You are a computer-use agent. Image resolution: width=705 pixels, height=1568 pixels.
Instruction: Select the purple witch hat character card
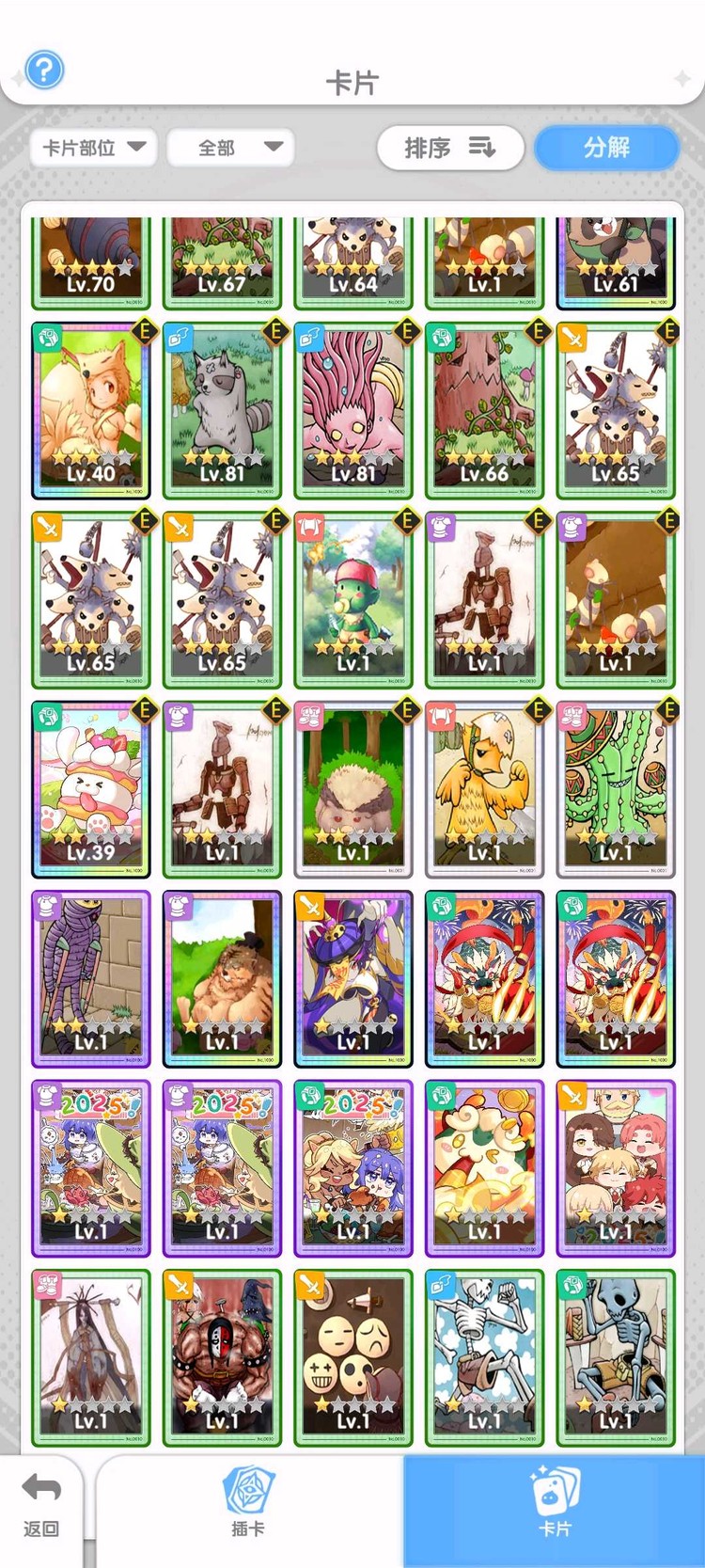click(x=352, y=979)
